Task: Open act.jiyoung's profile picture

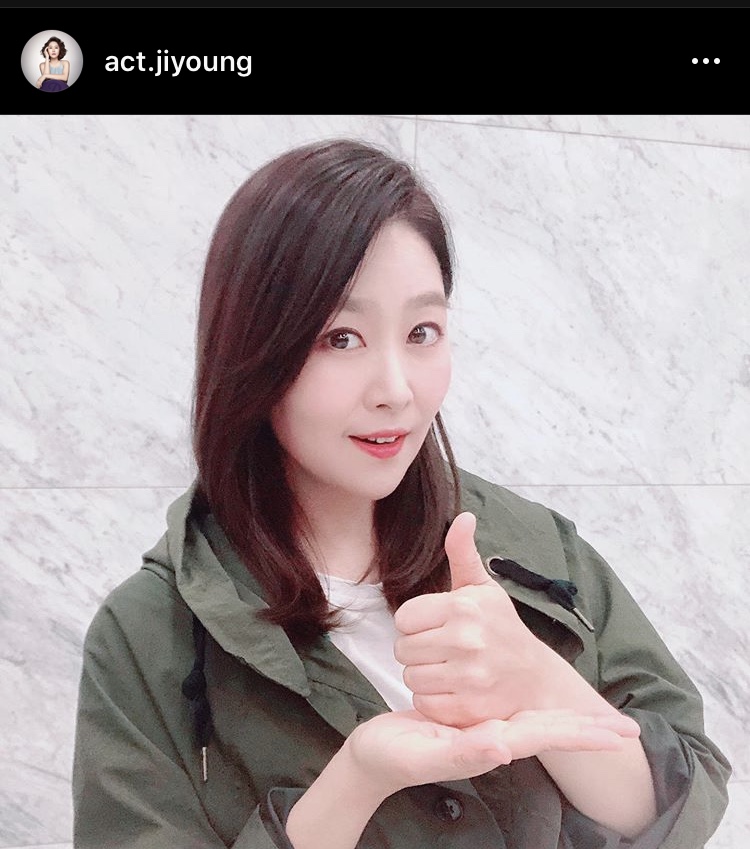Action: 51,61
